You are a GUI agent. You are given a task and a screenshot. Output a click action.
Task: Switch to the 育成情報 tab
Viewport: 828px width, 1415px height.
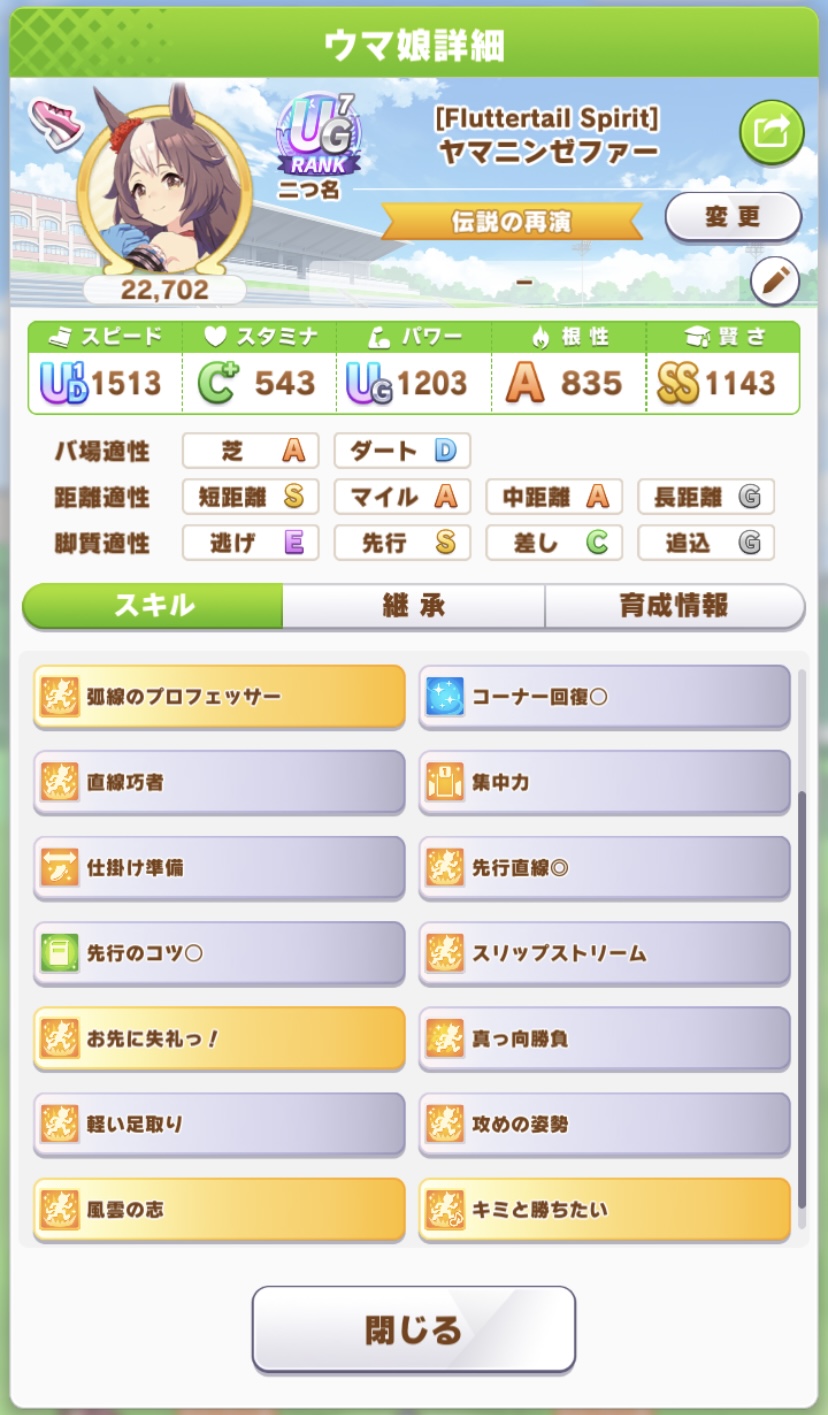pos(674,606)
